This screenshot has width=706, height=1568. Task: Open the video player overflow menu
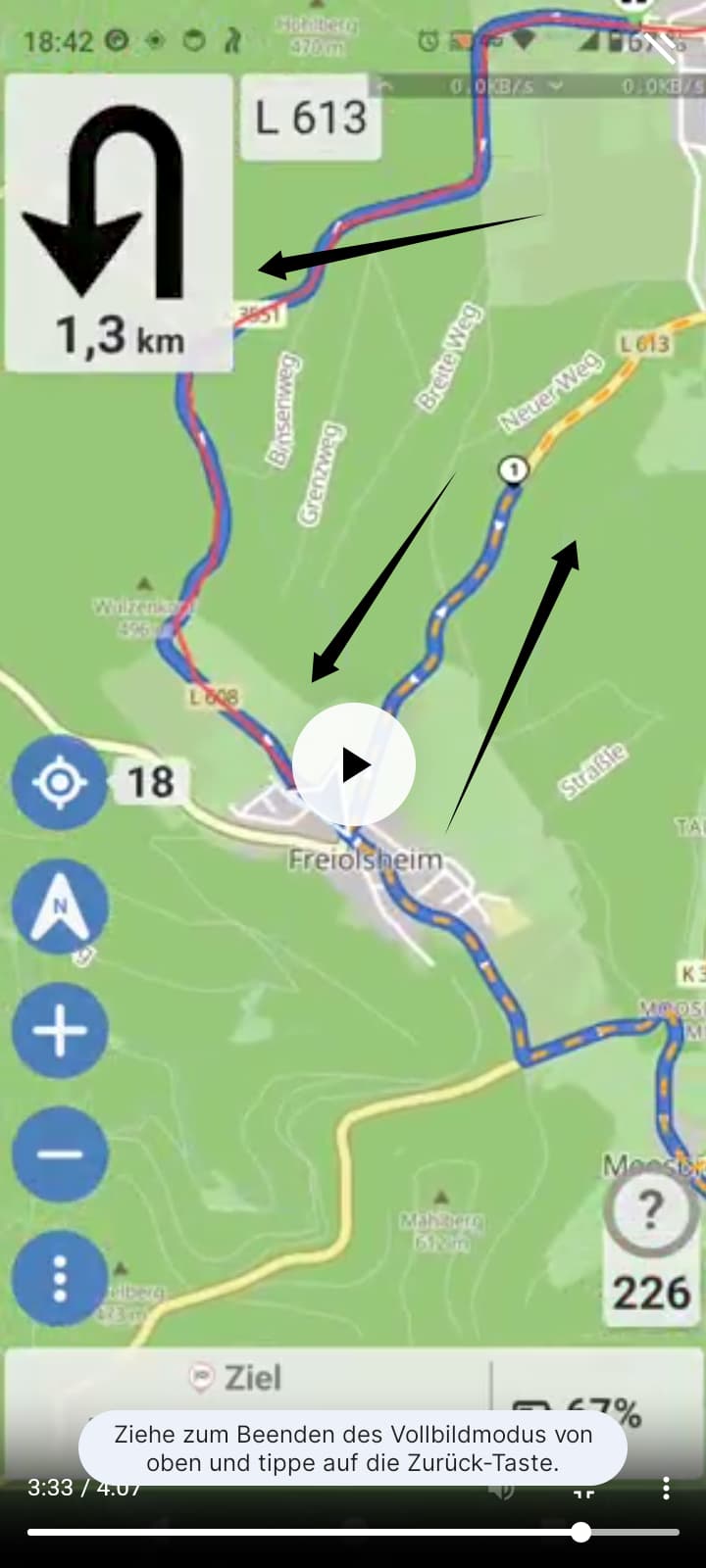(666, 1489)
